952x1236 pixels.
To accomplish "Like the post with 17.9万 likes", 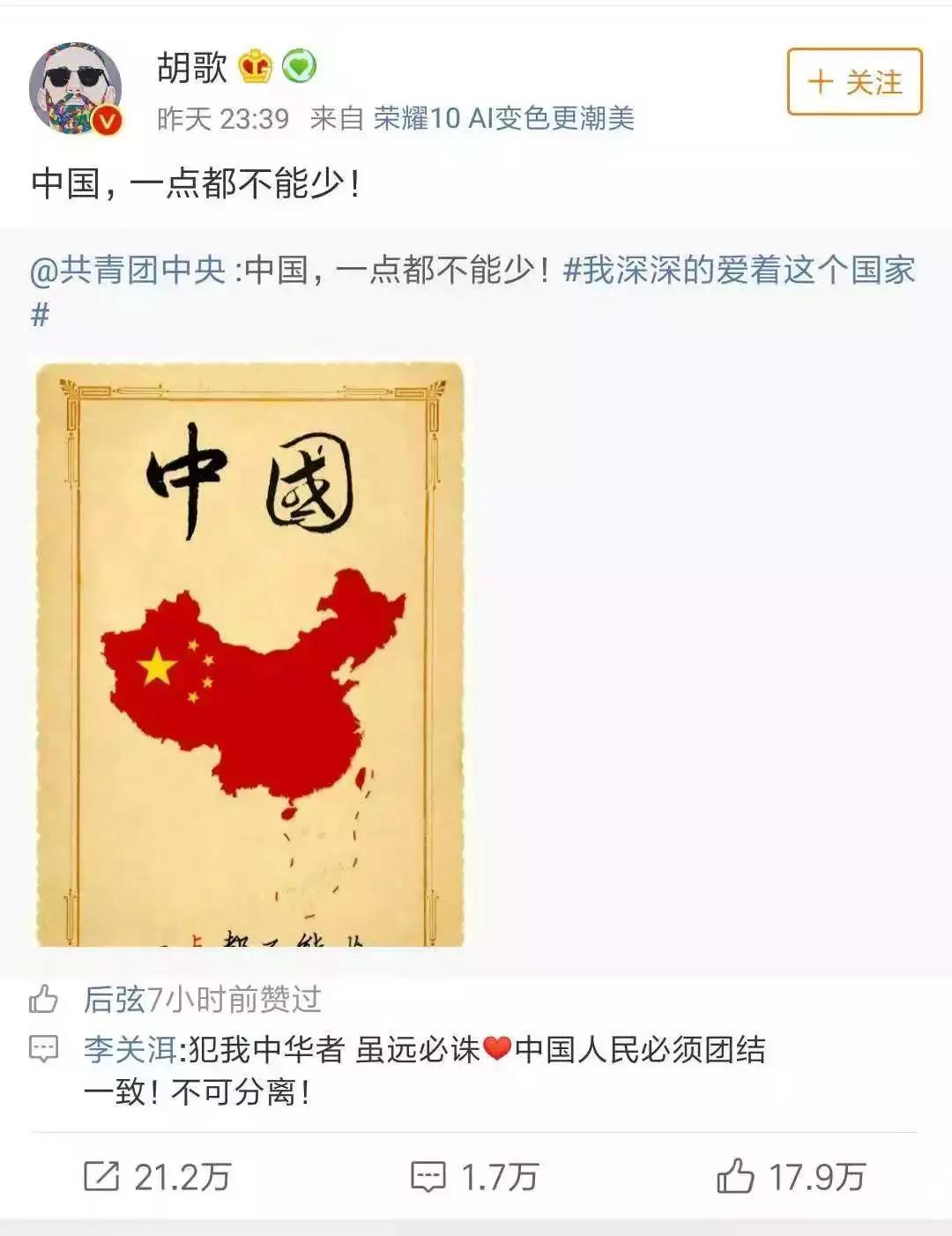I will tap(791, 1177).
